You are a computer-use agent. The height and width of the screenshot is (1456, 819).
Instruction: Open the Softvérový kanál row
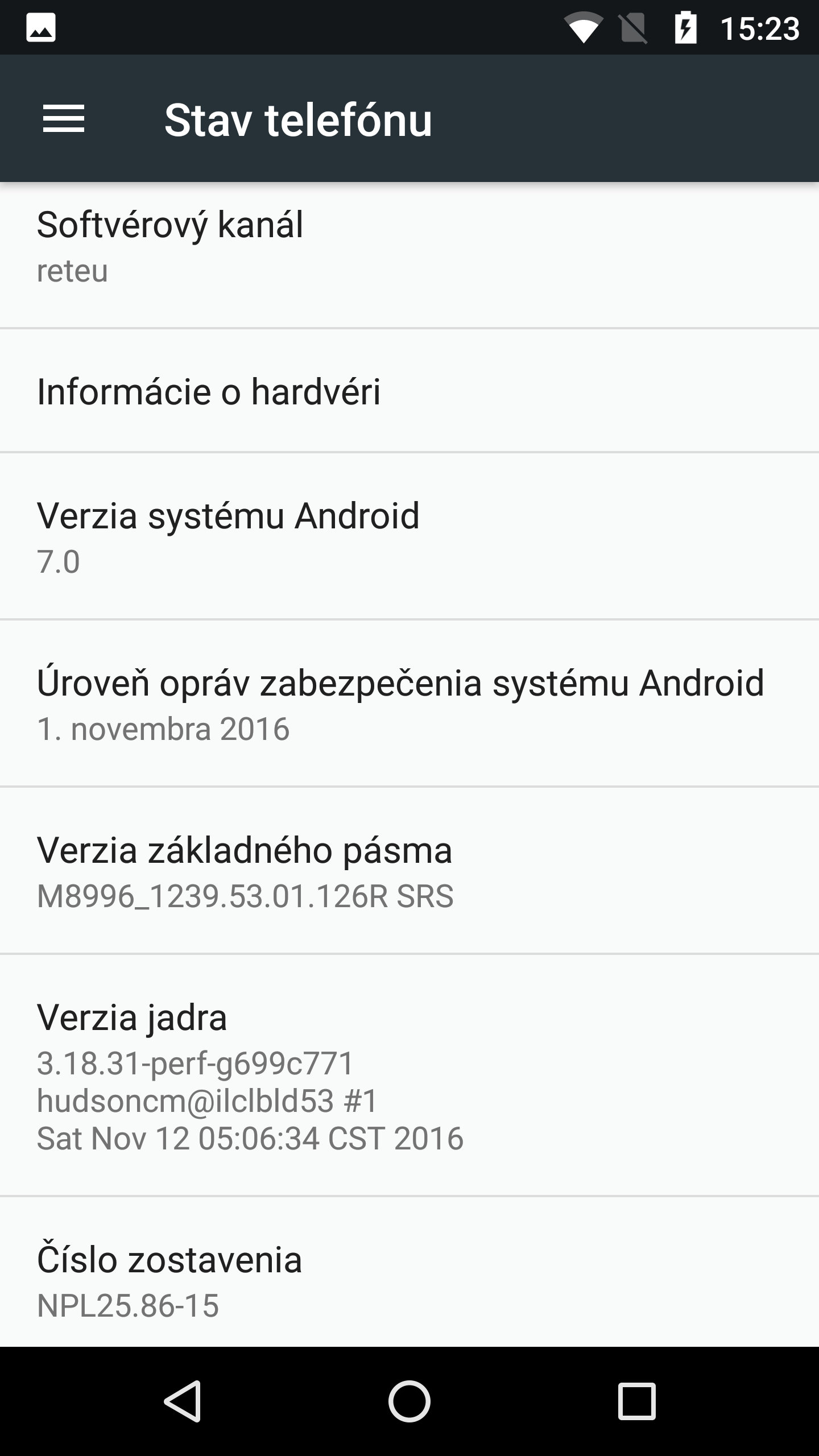(x=409, y=247)
